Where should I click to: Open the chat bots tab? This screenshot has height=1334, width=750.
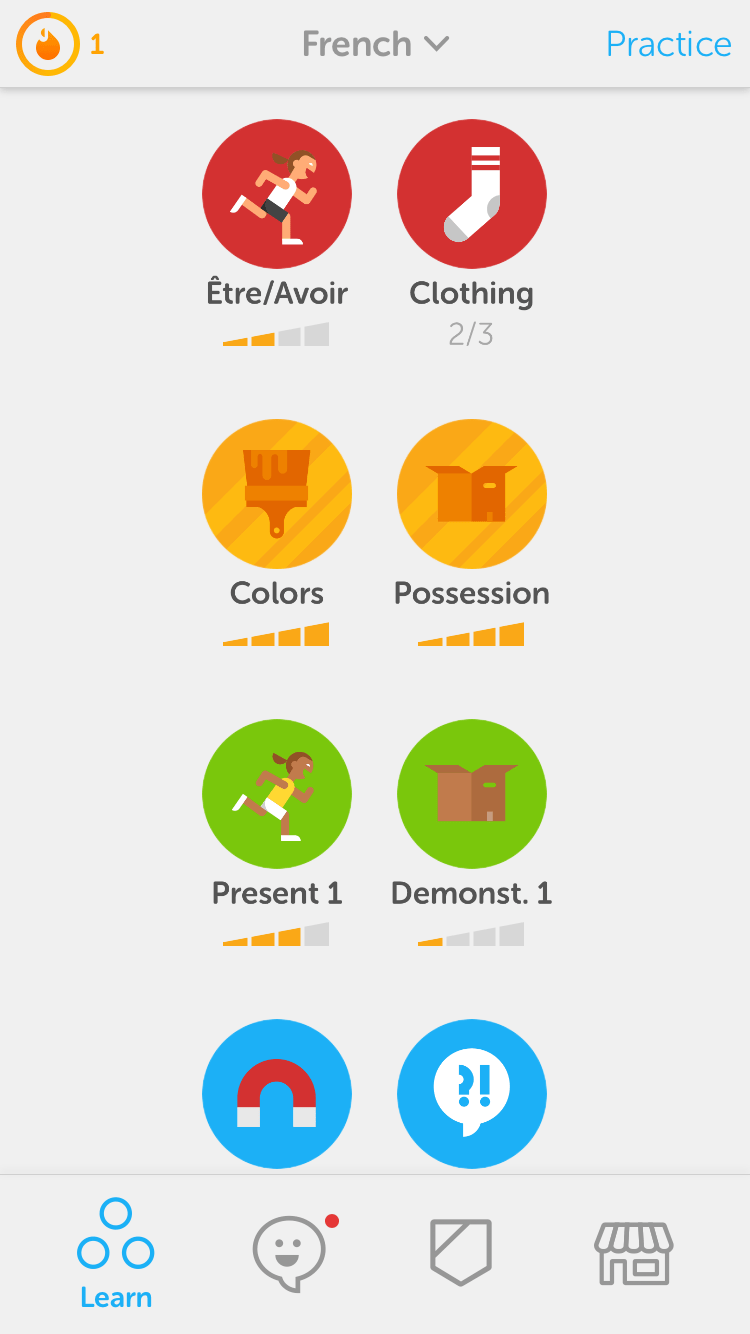(291, 1252)
